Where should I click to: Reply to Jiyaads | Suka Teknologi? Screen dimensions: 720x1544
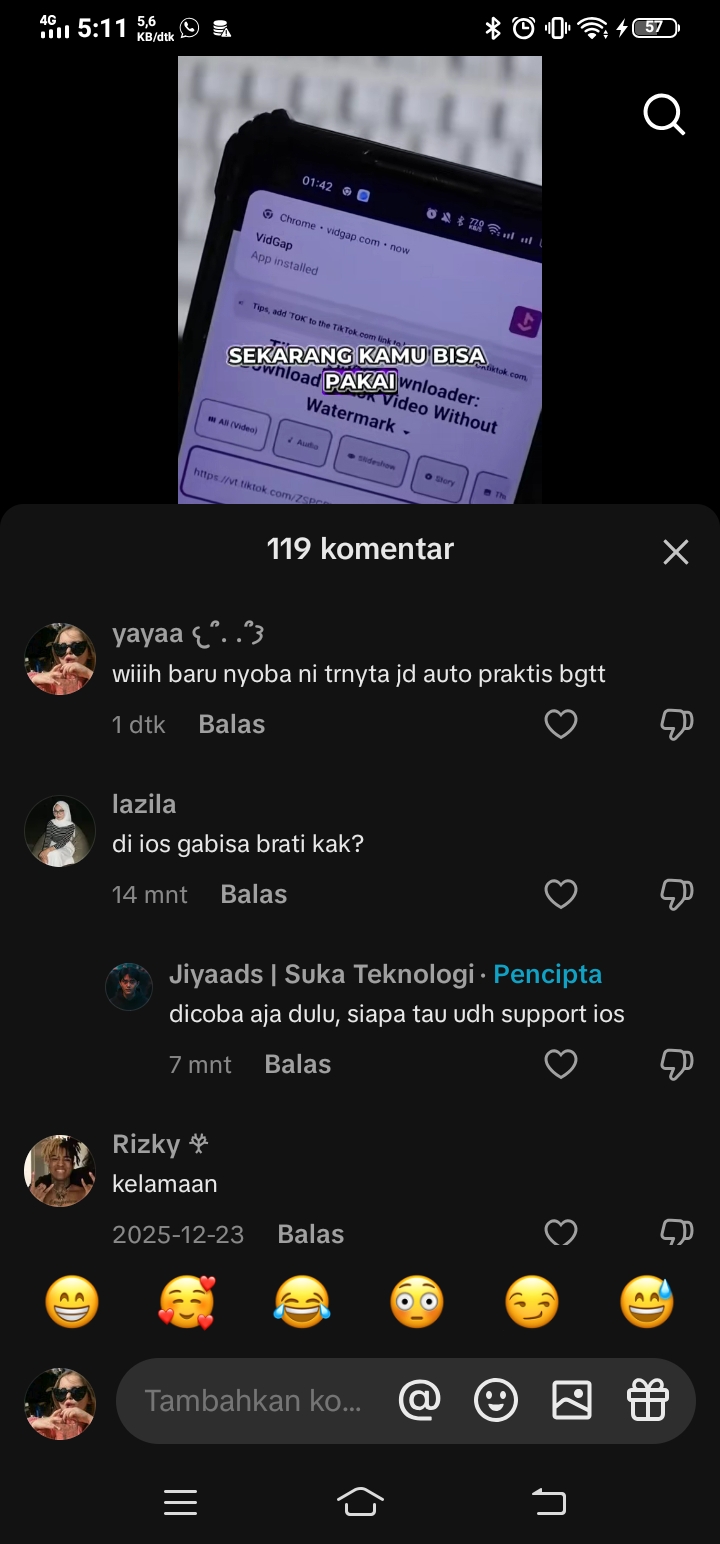[x=297, y=1064]
